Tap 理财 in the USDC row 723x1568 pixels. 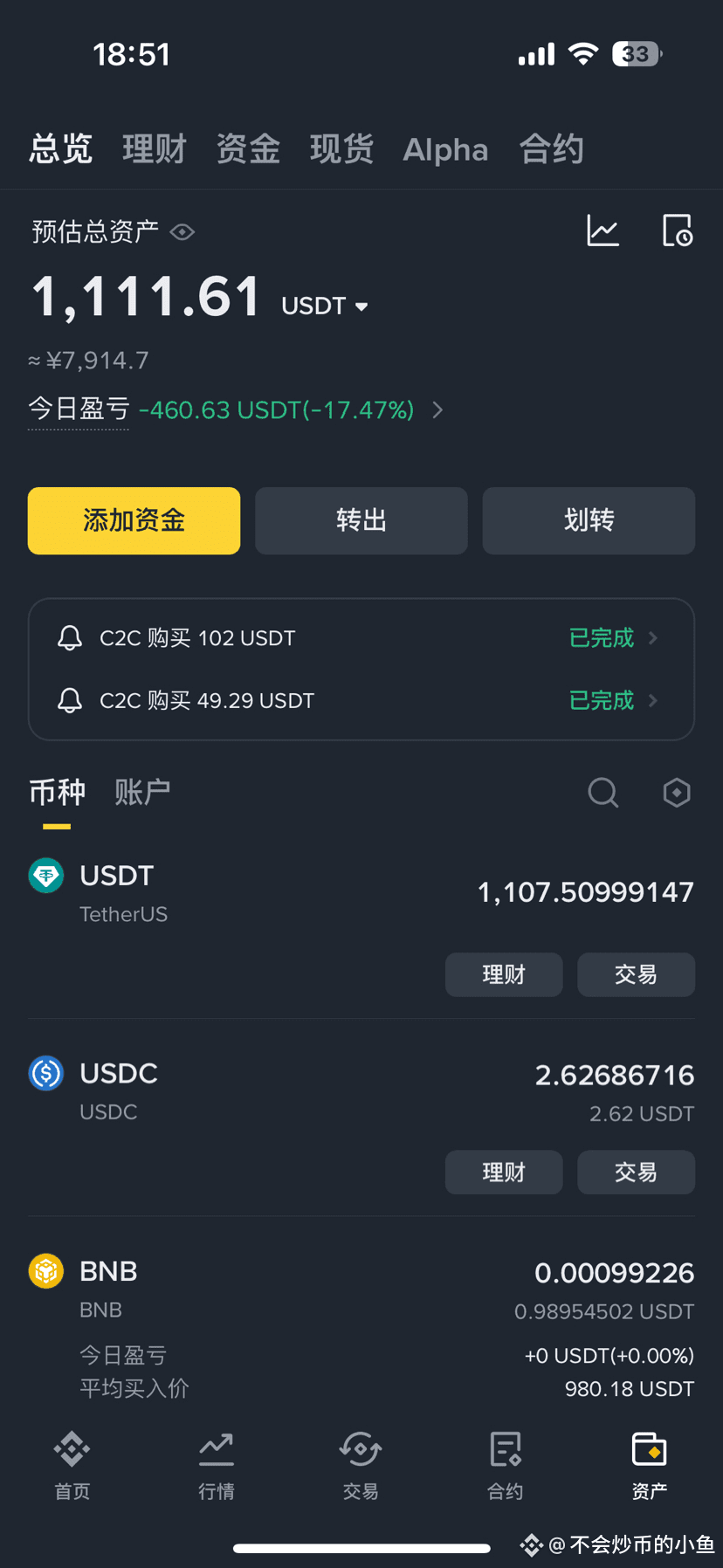click(x=504, y=1172)
